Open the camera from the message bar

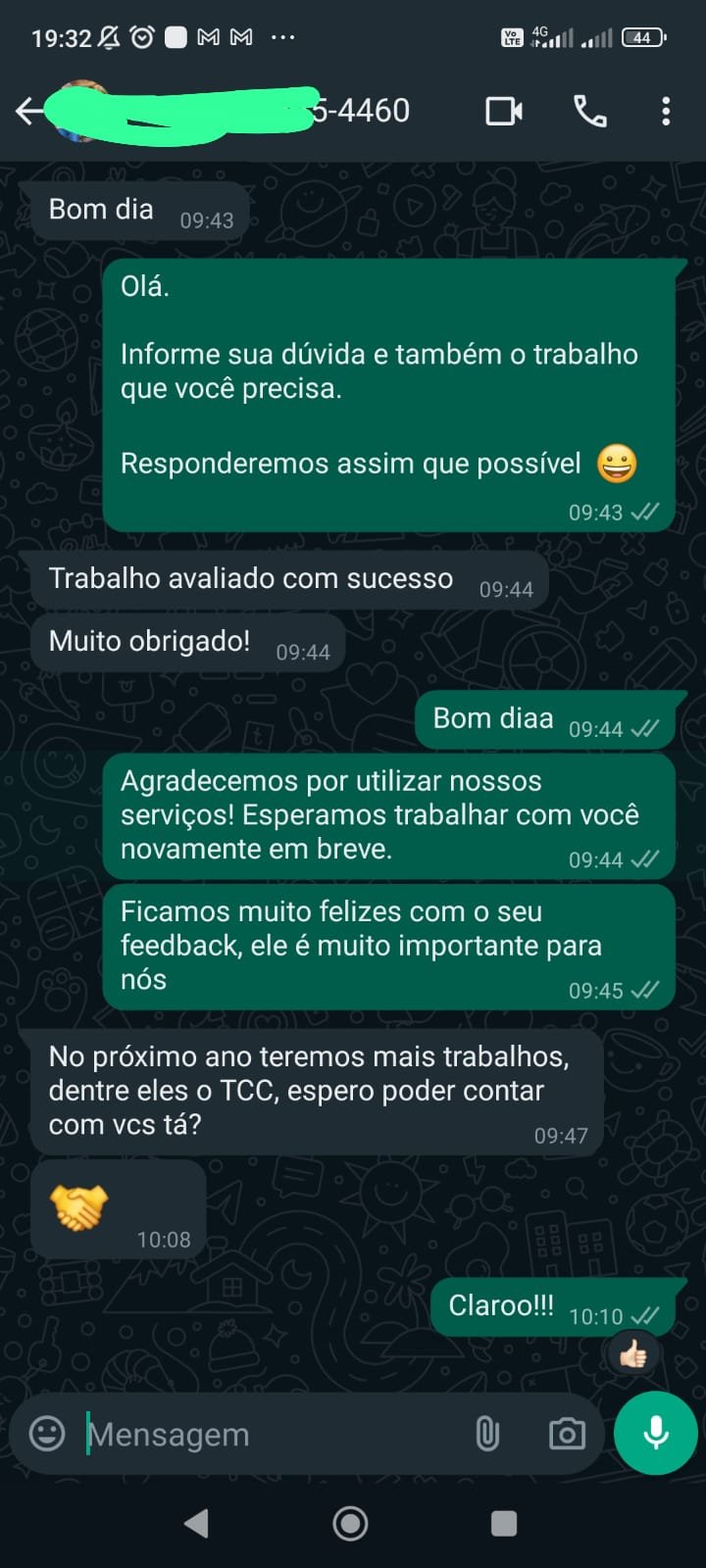pyautogui.click(x=567, y=1434)
